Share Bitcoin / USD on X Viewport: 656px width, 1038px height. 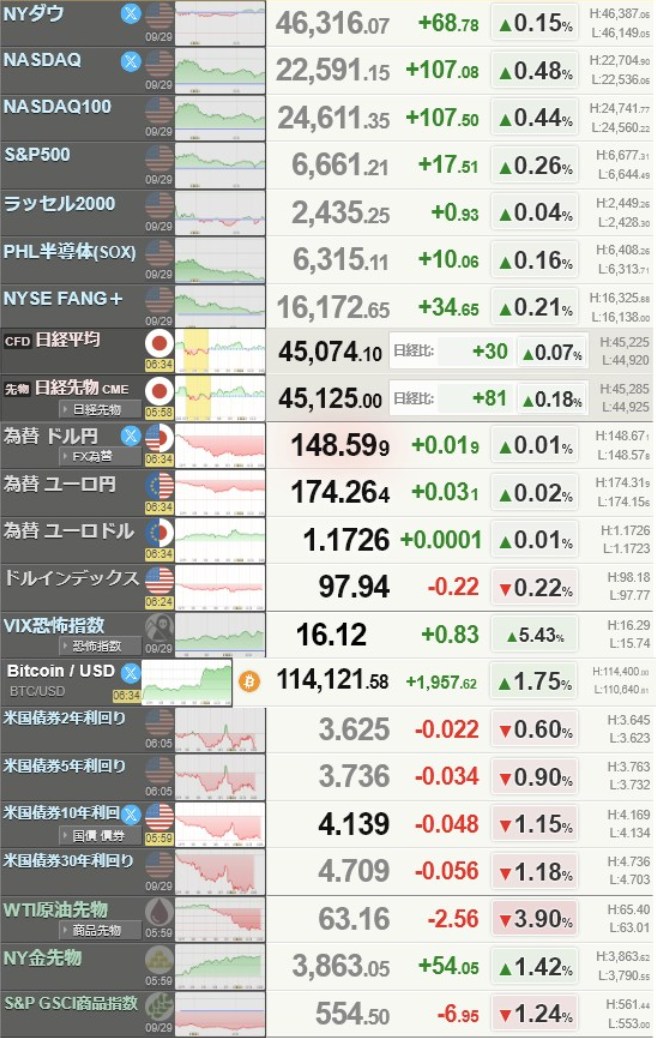point(130,673)
